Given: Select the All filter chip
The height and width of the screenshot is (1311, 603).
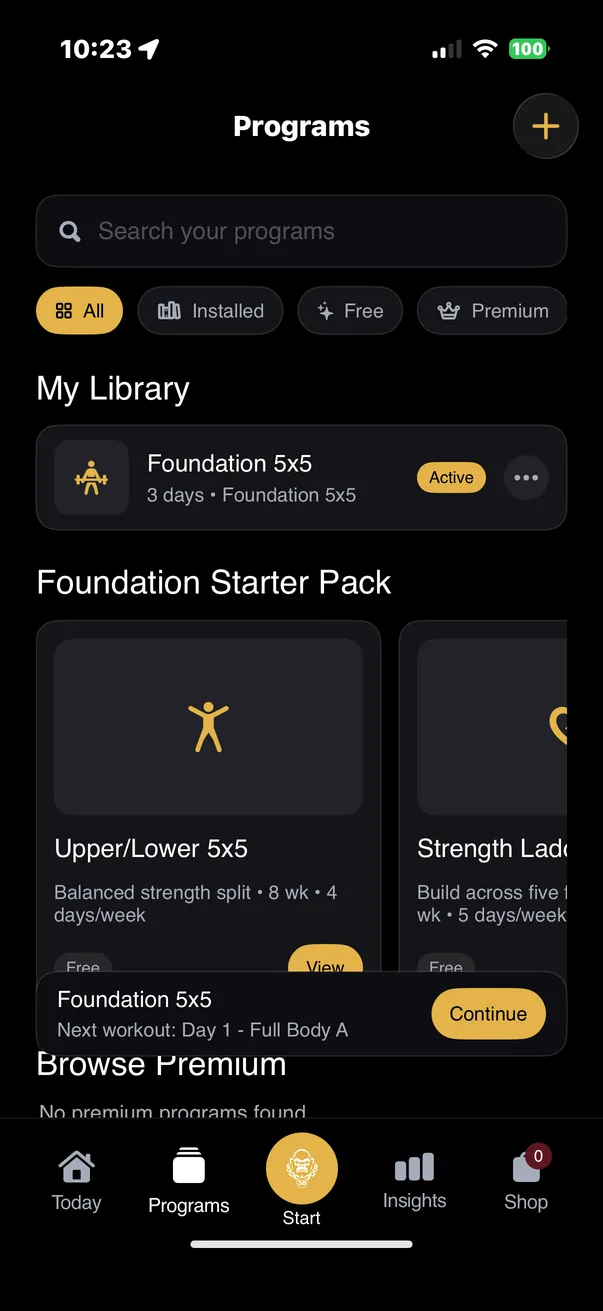Looking at the screenshot, I should tap(79, 311).
